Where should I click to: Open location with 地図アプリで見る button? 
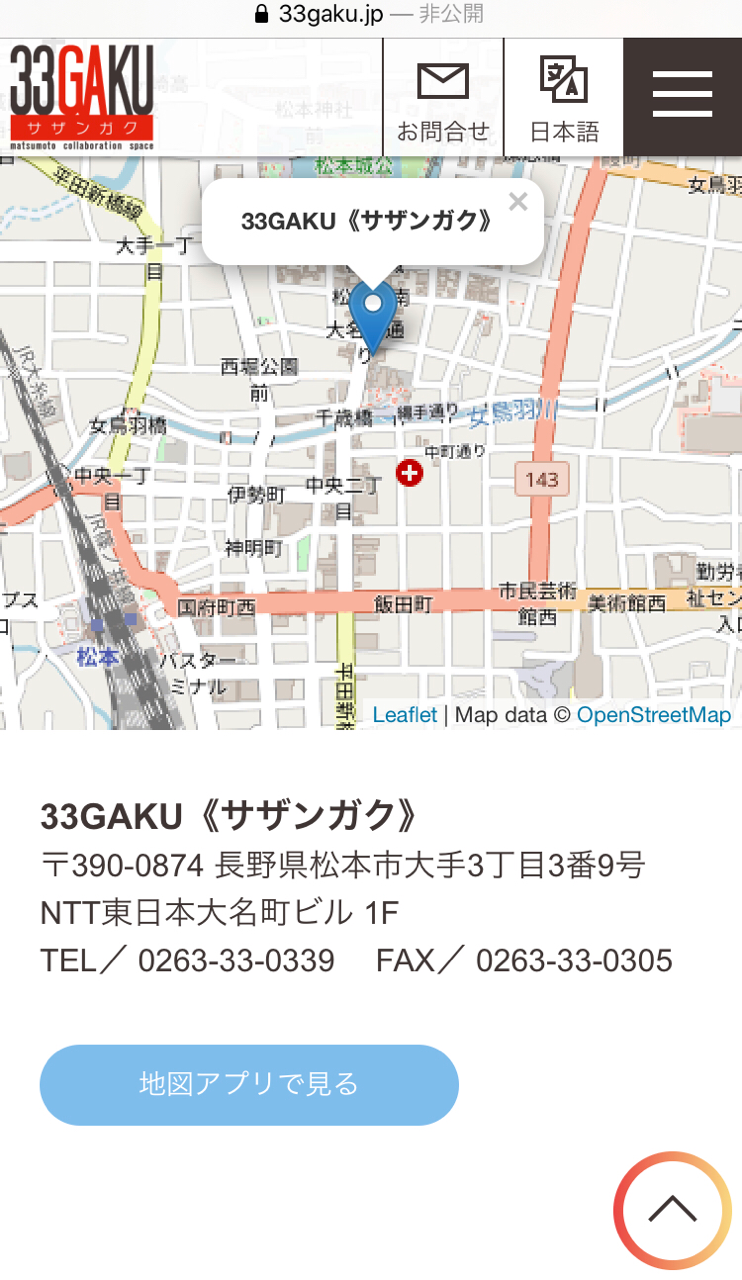coord(249,1085)
